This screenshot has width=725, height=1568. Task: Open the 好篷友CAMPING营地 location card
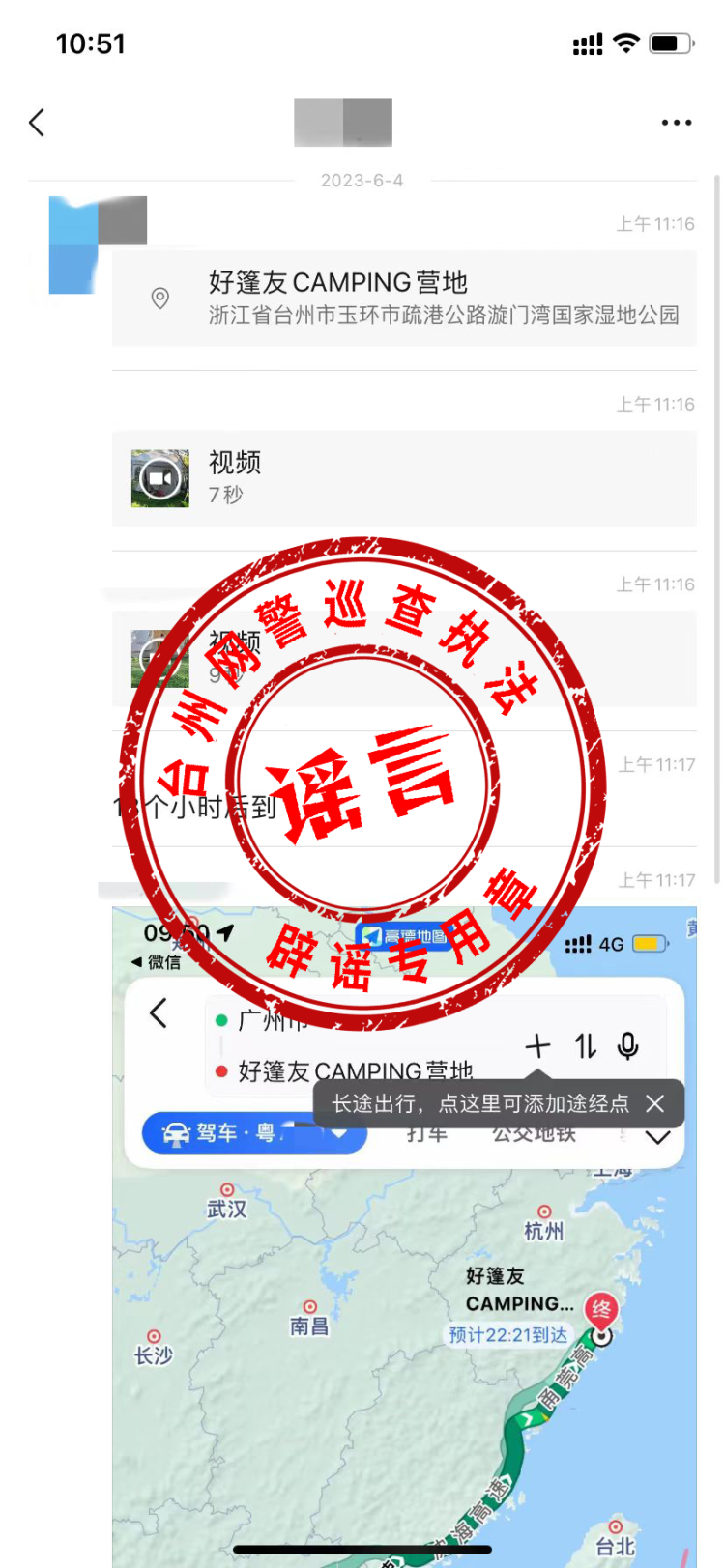click(x=404, y=298)
